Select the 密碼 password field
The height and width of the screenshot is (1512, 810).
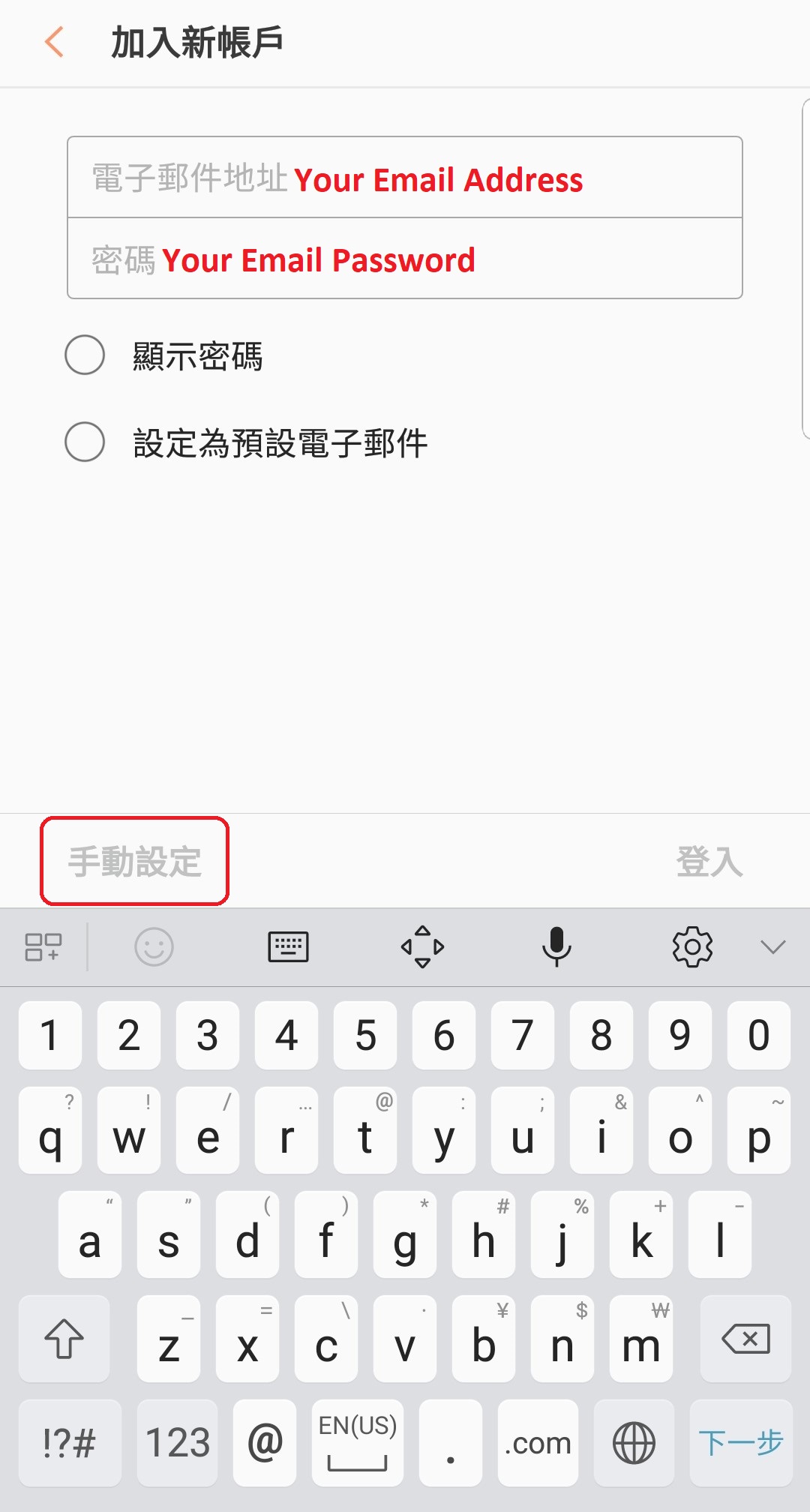[x=405, y=259]
